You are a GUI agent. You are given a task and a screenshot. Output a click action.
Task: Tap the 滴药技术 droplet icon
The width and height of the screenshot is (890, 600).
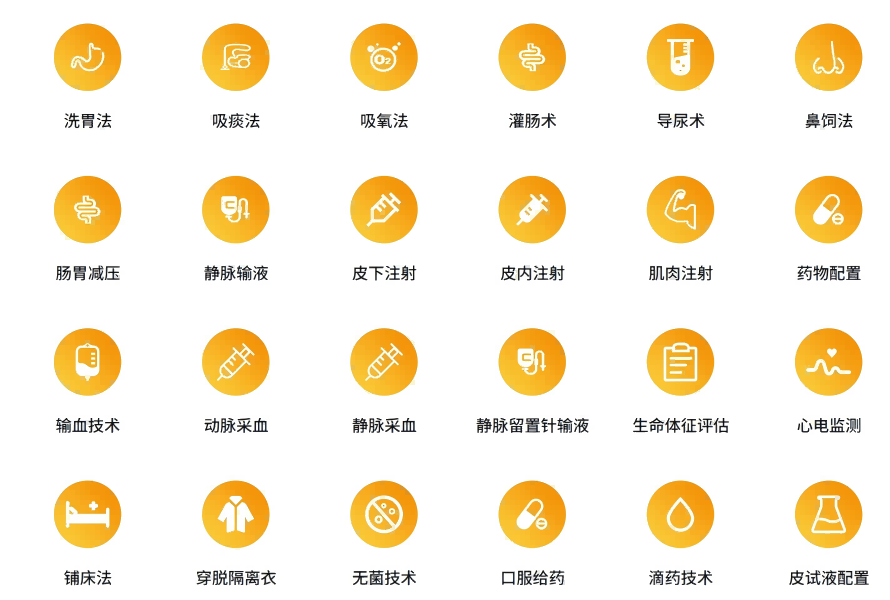(680, 514)
